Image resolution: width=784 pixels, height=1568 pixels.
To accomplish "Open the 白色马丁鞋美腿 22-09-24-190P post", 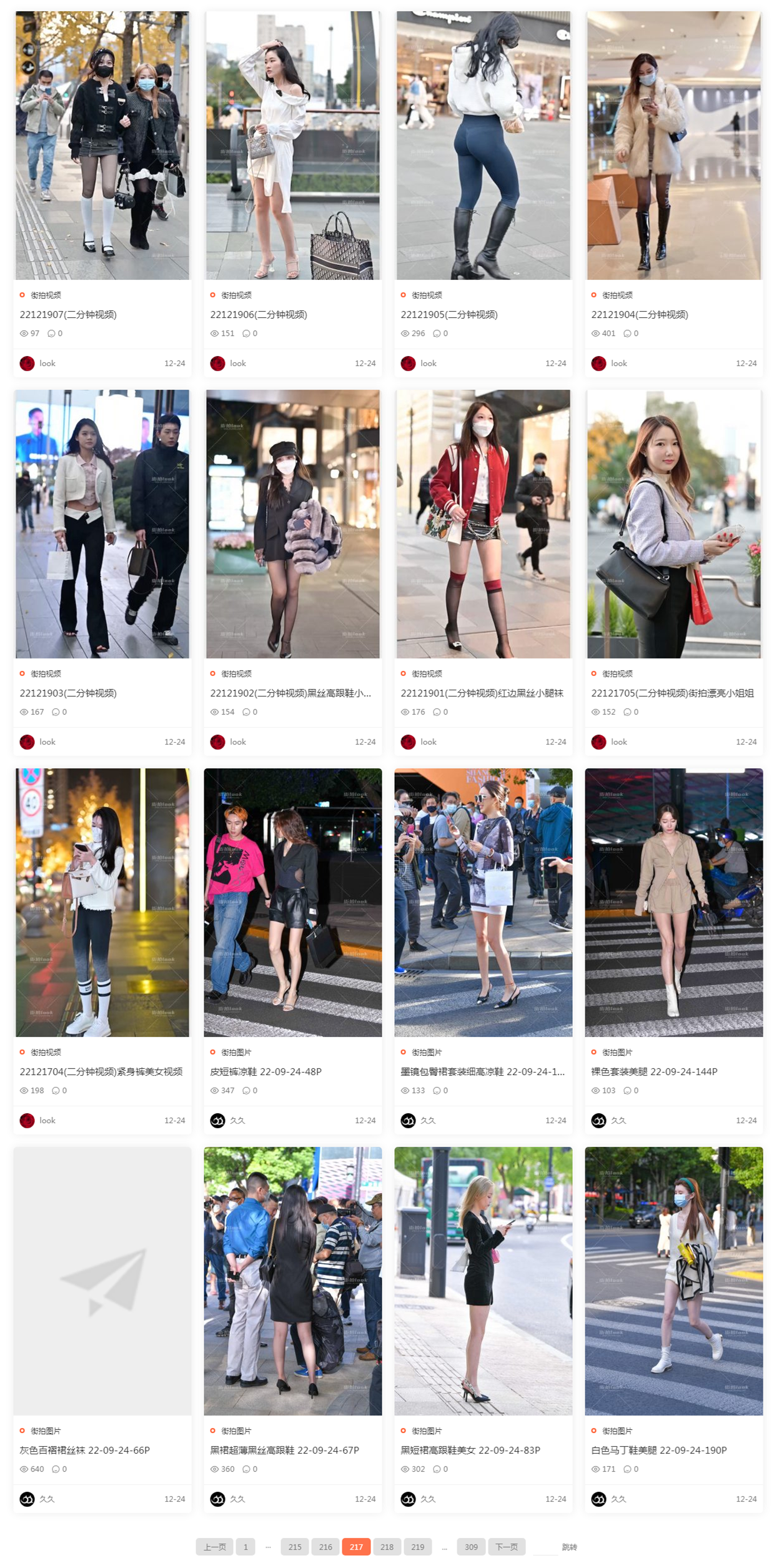I will point(658,1450).
